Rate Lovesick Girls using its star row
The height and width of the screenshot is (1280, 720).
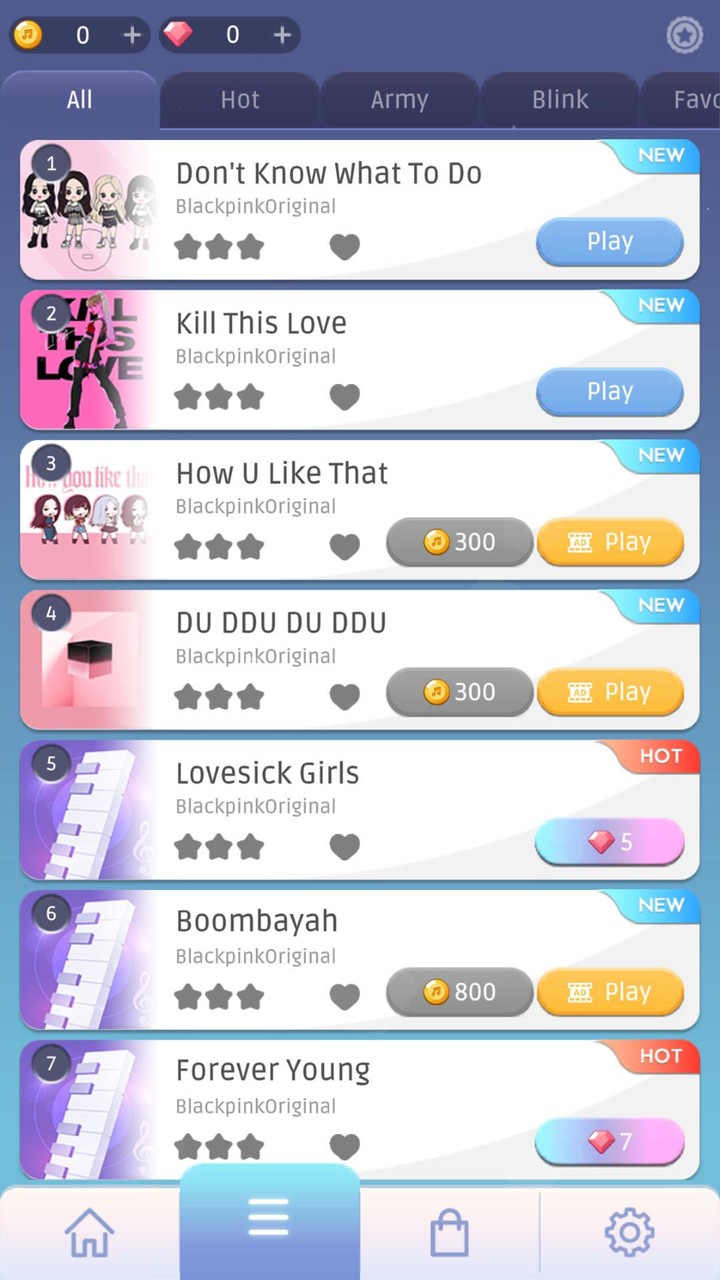(219, 846)
